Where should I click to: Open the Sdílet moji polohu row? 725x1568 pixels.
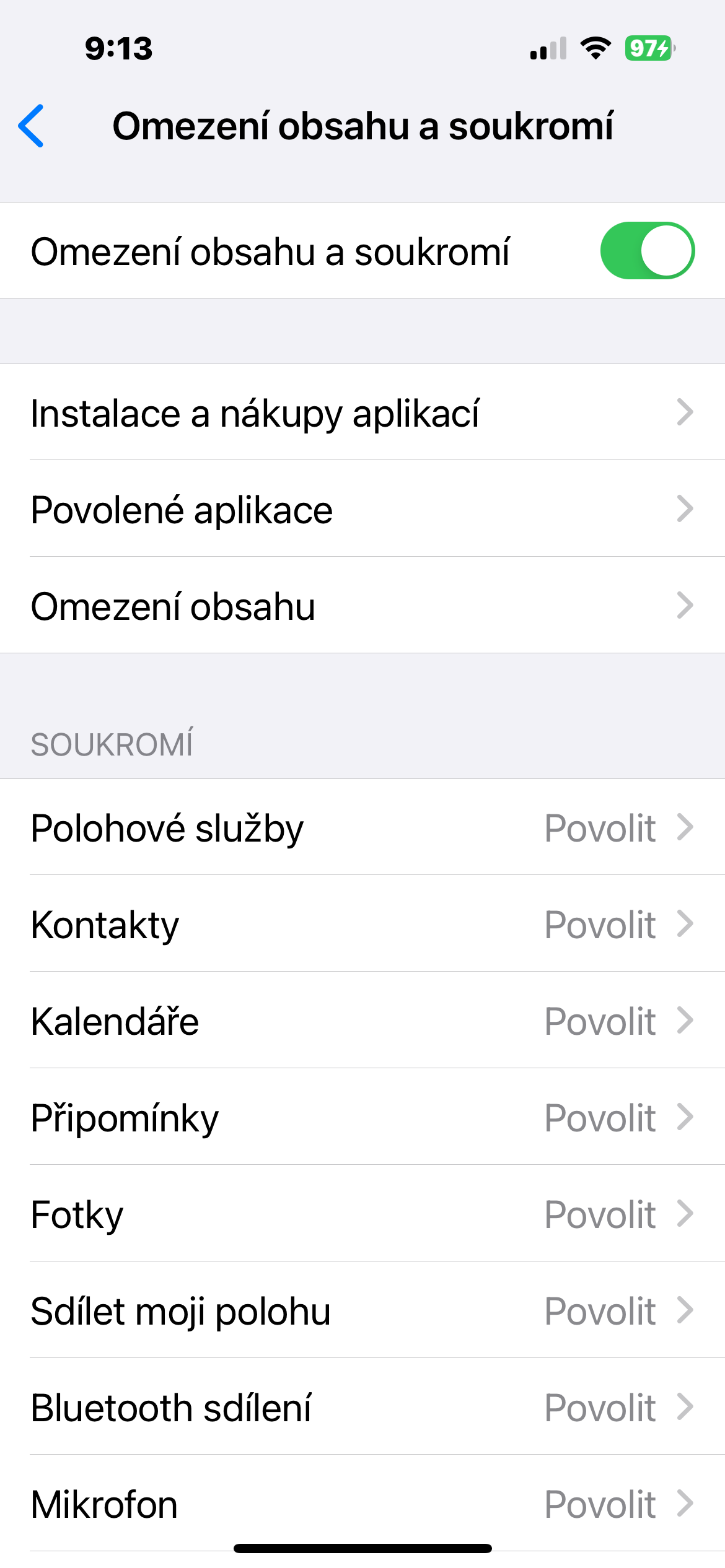point(362,1310)
